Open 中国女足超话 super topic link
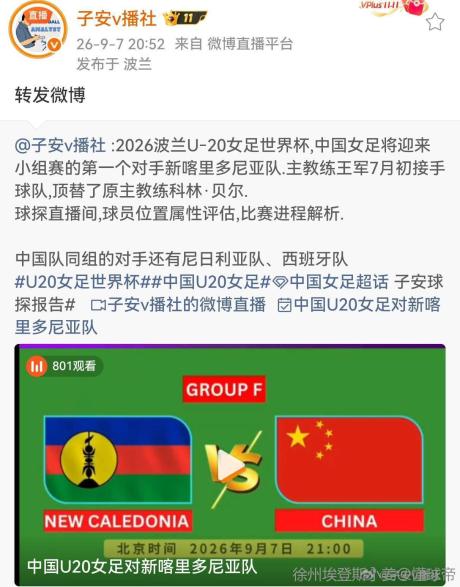Screen dimensions: 460x587 330,282
